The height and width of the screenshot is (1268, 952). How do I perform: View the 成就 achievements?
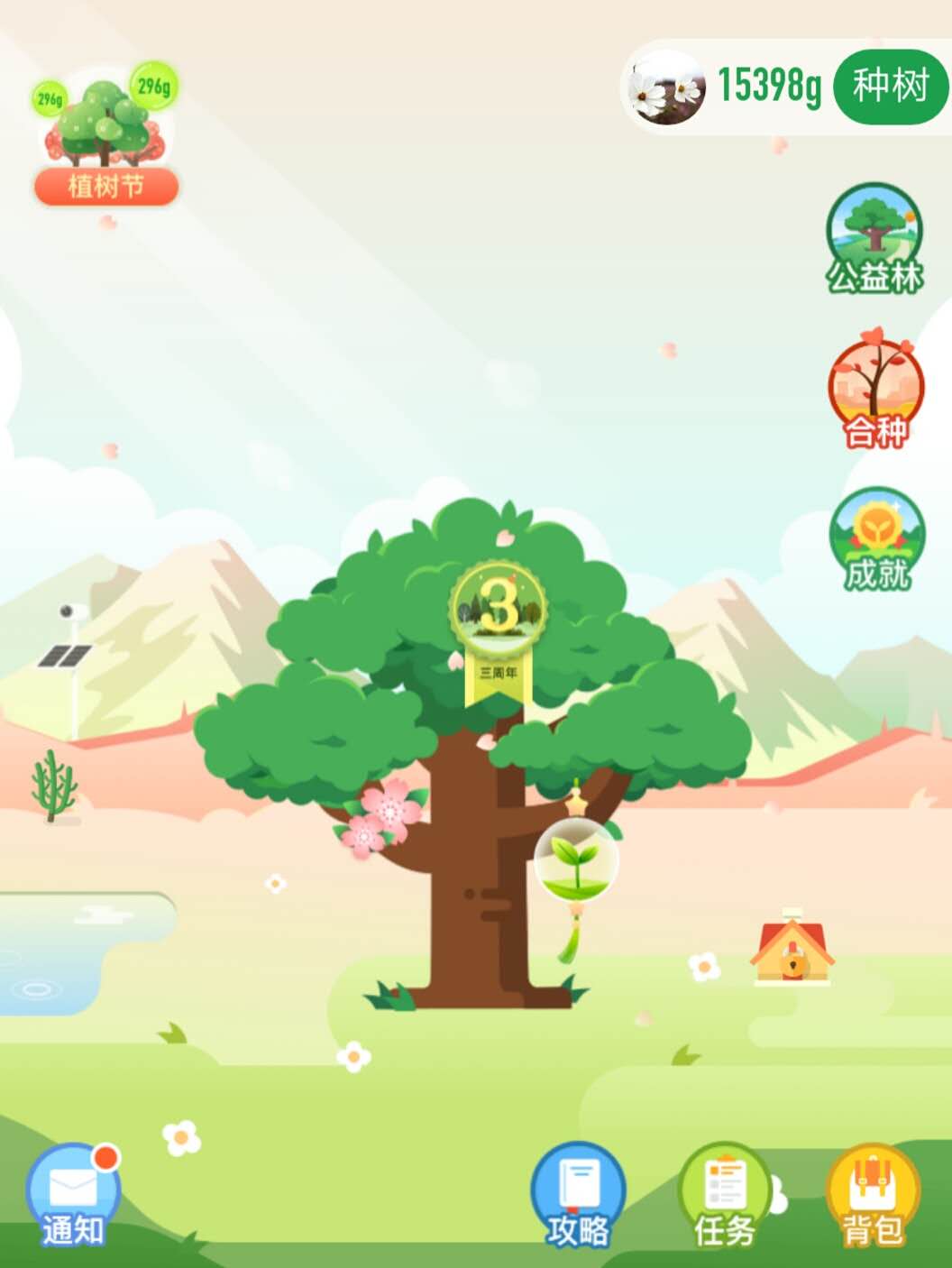tap(875, 540)
